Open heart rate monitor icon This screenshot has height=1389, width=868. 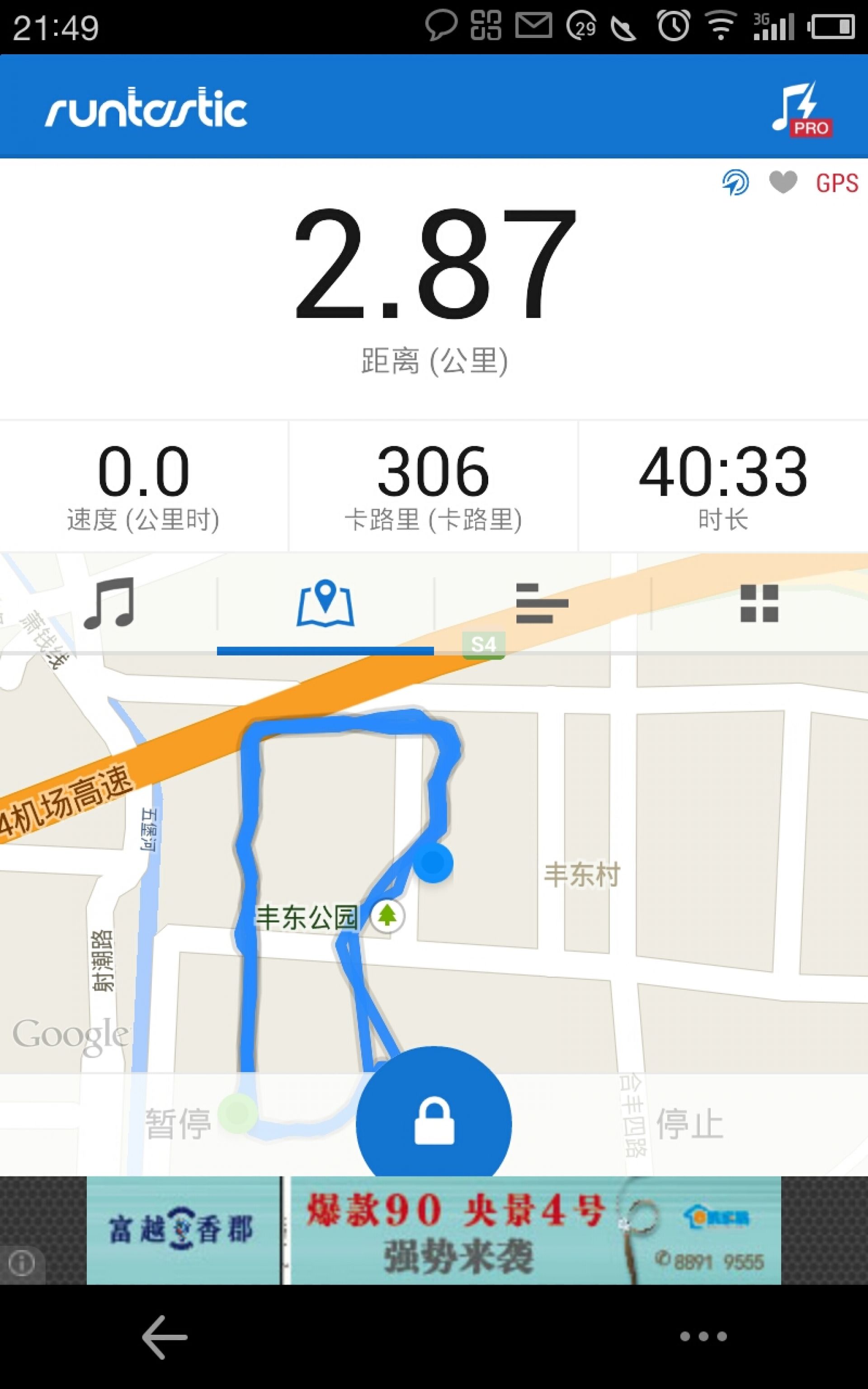tap(783, 183)
